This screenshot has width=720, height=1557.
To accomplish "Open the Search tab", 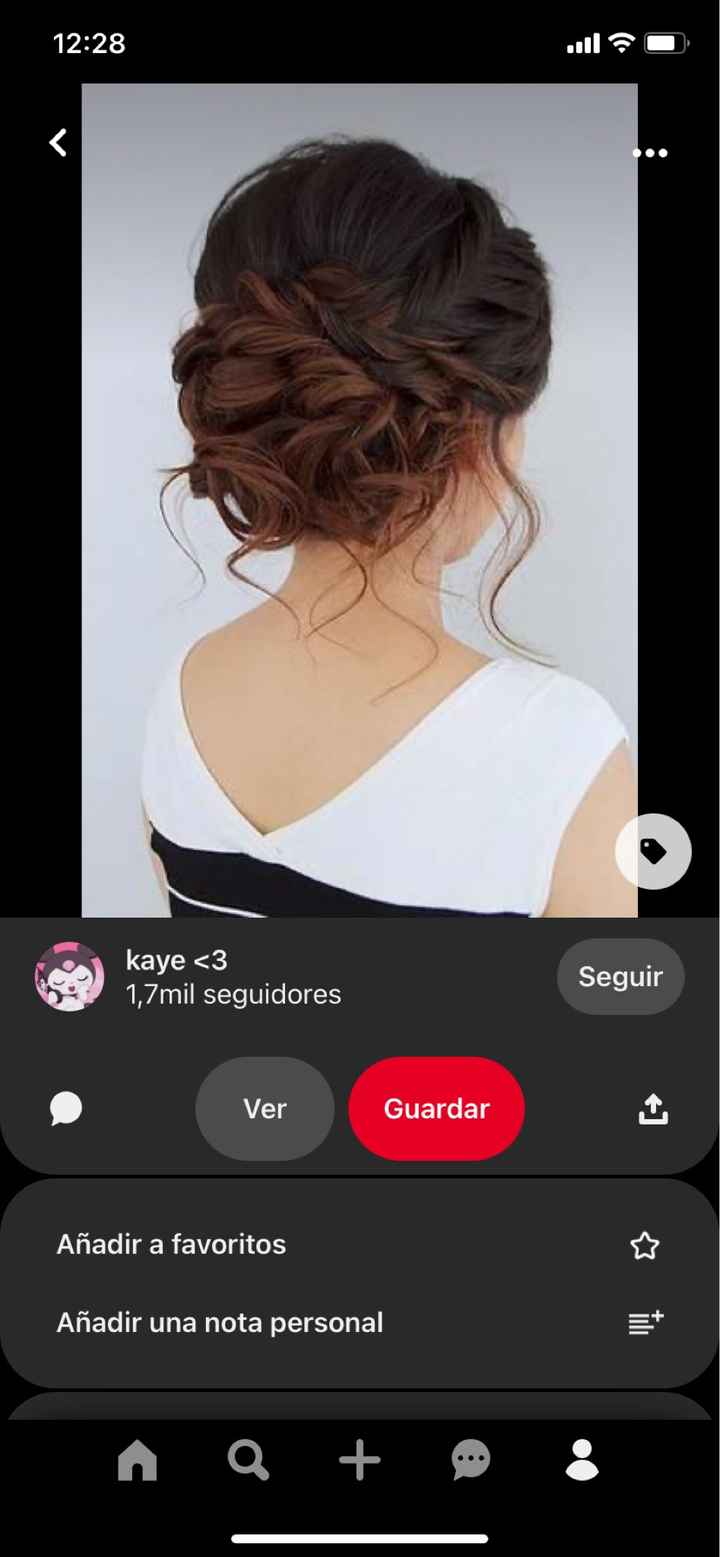I will point(248,1461).
